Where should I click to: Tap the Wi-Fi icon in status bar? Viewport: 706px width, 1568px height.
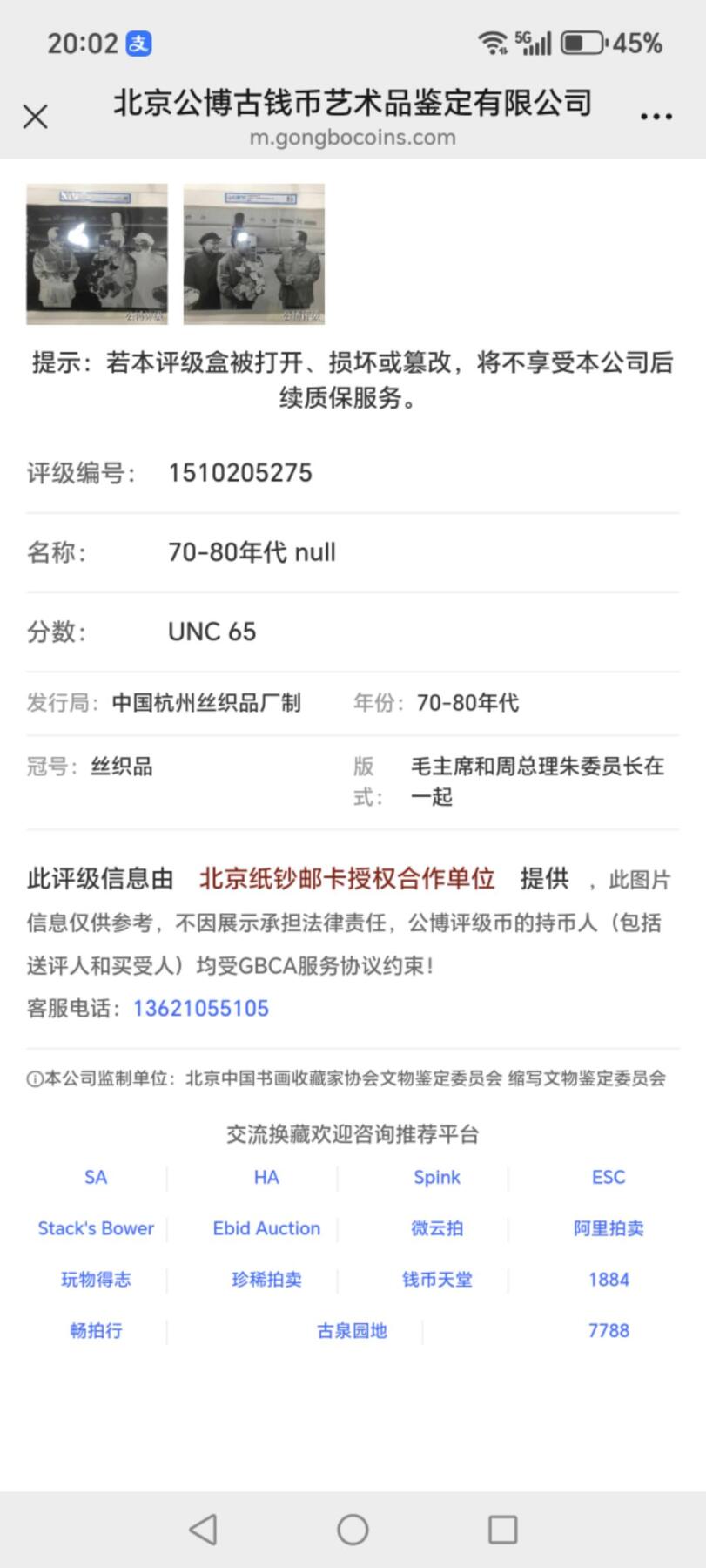(x=494, y=40)
